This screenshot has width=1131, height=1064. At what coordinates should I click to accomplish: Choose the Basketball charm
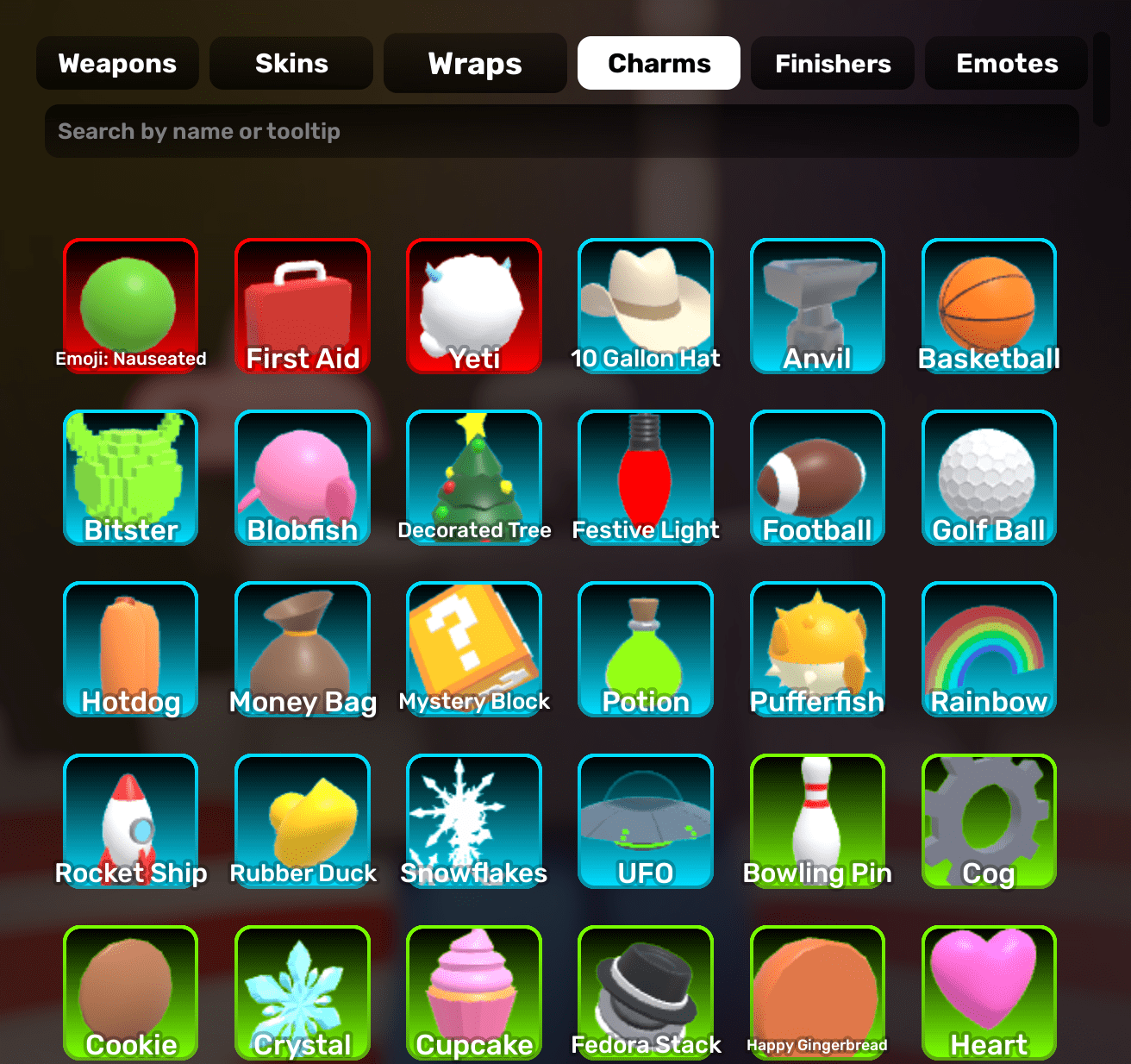pyautogui.click(x=989, y=306)
